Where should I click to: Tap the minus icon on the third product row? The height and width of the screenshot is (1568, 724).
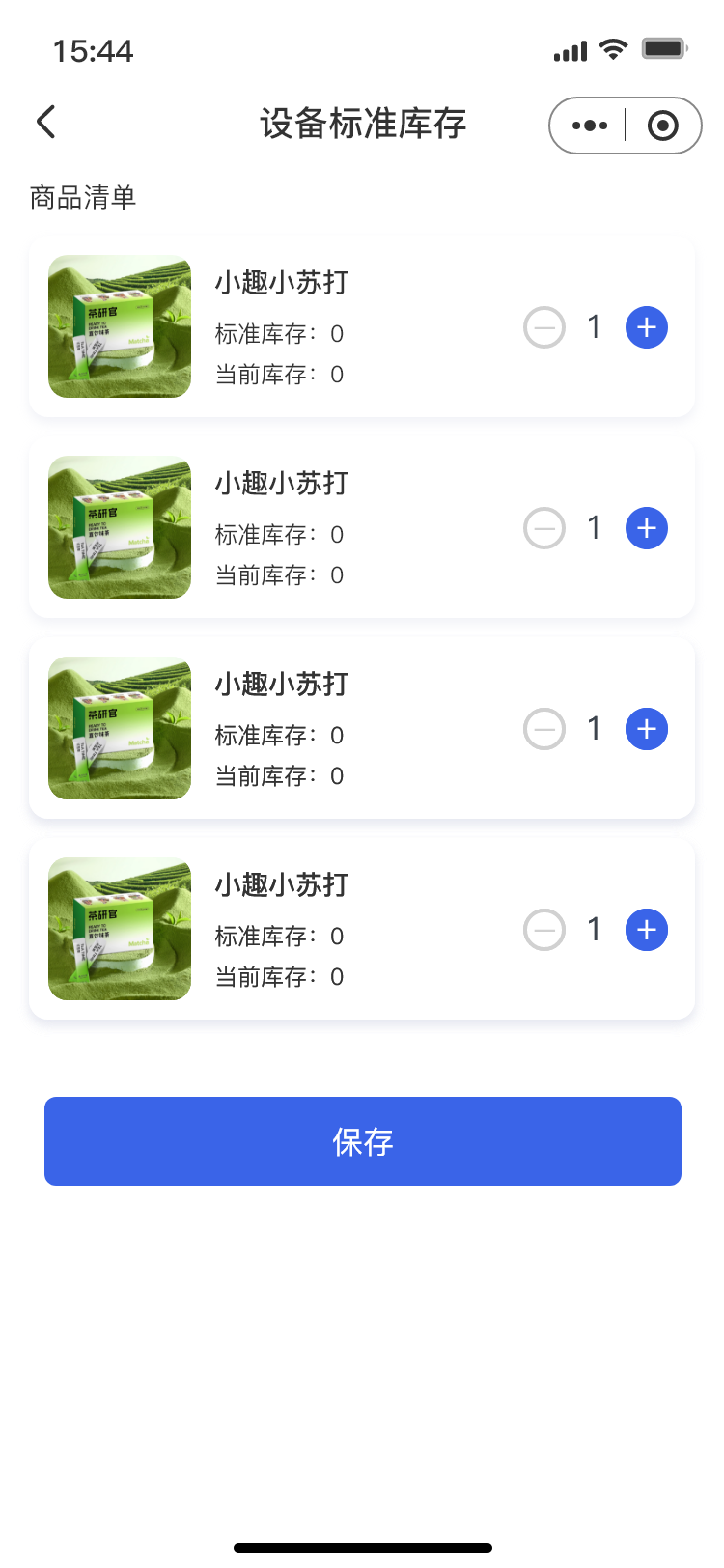pos(543,728)
